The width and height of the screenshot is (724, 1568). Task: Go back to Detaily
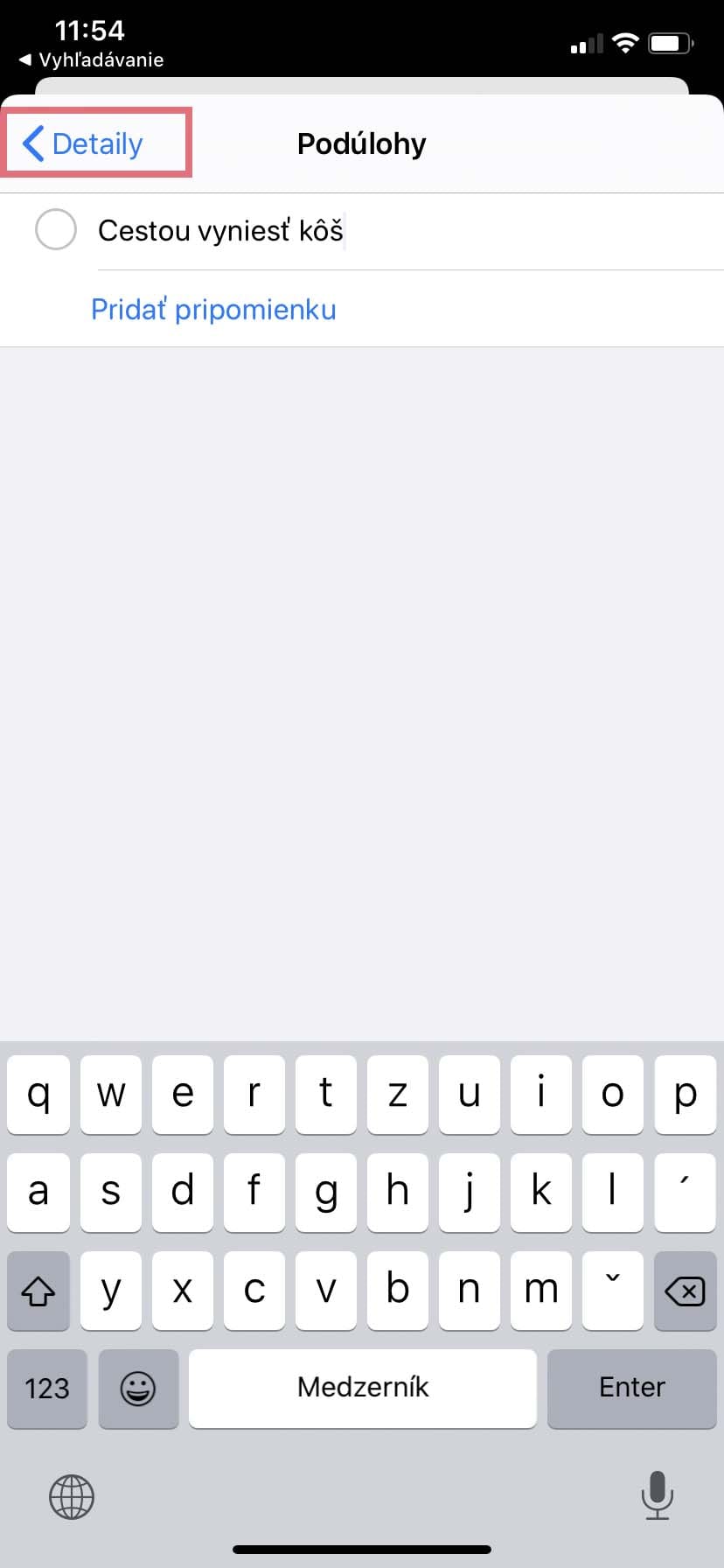pyautogui.click(x=84, y=143)
